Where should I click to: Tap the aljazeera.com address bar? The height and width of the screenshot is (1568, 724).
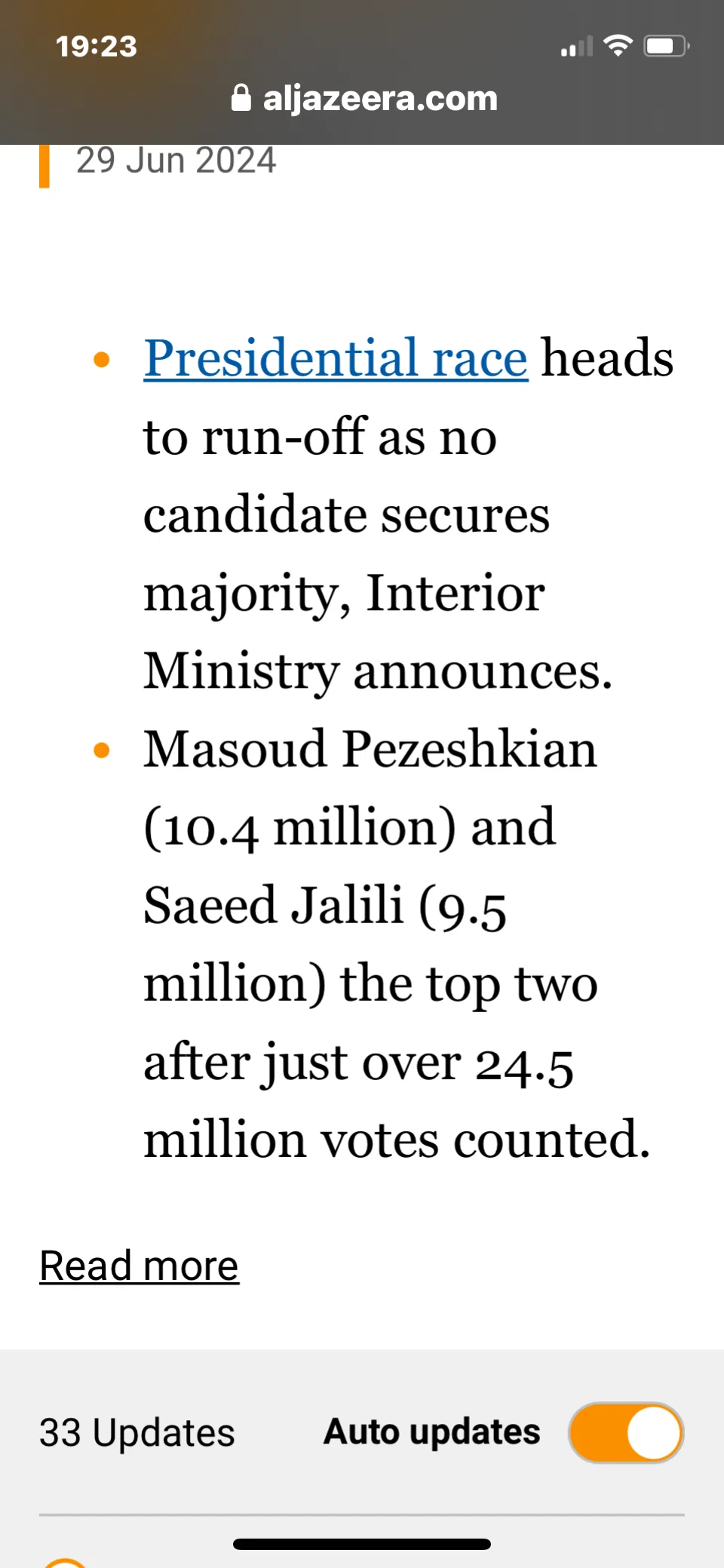click(x=364, y=99)
